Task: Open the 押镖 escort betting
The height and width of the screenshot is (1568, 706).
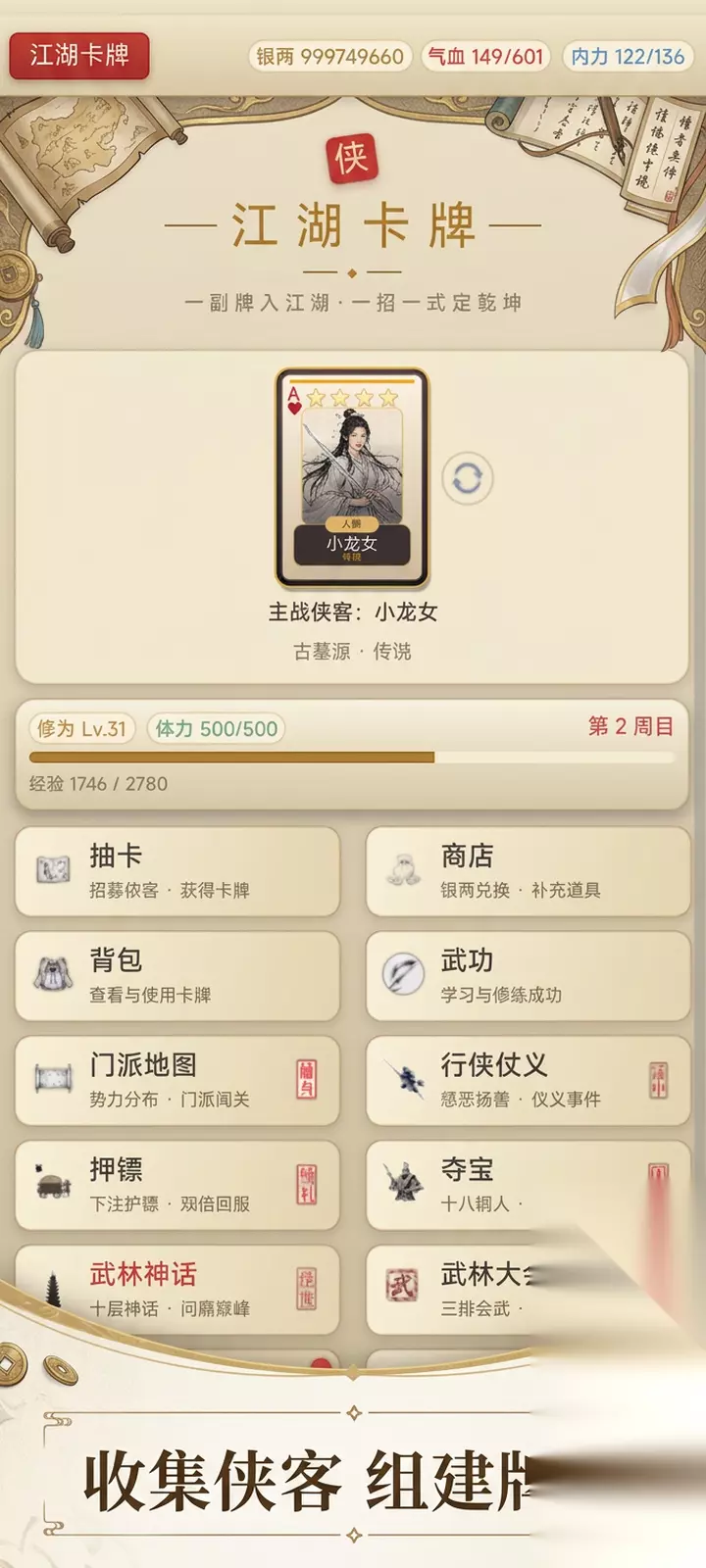Action: point(177,1186)
